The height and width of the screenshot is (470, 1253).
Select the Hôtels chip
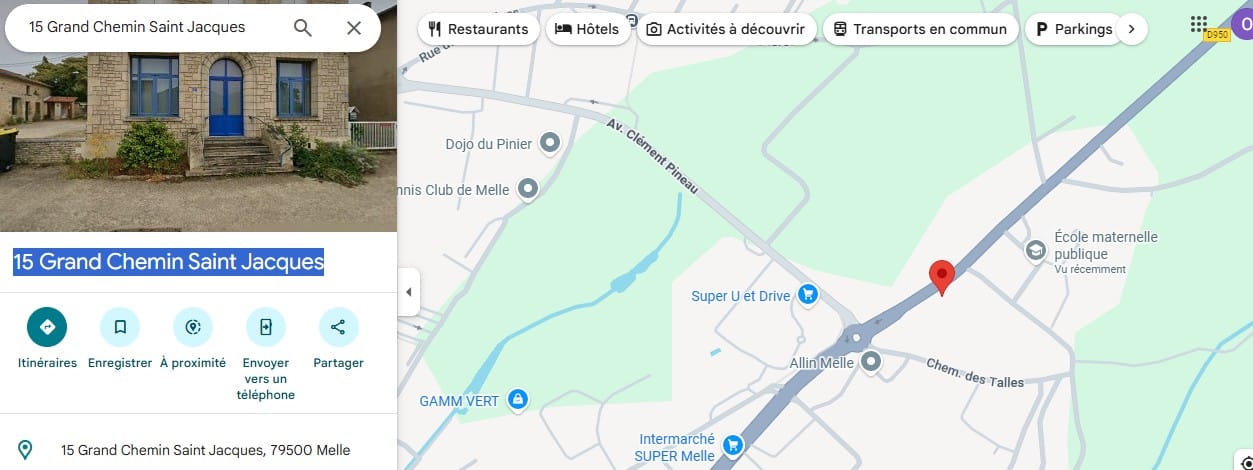click(587, 29)
